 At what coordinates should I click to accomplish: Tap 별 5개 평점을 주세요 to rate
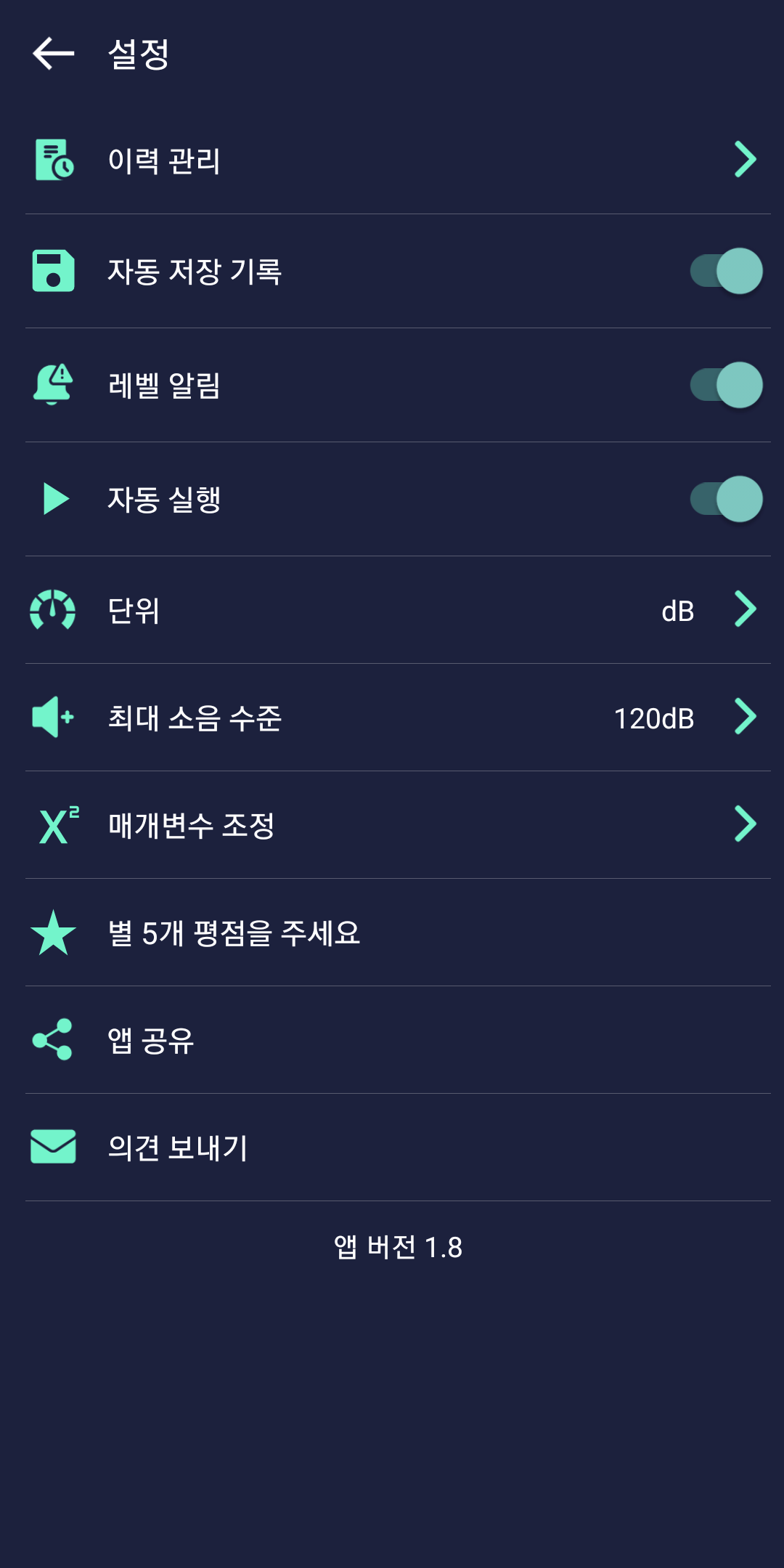(234, 935)
